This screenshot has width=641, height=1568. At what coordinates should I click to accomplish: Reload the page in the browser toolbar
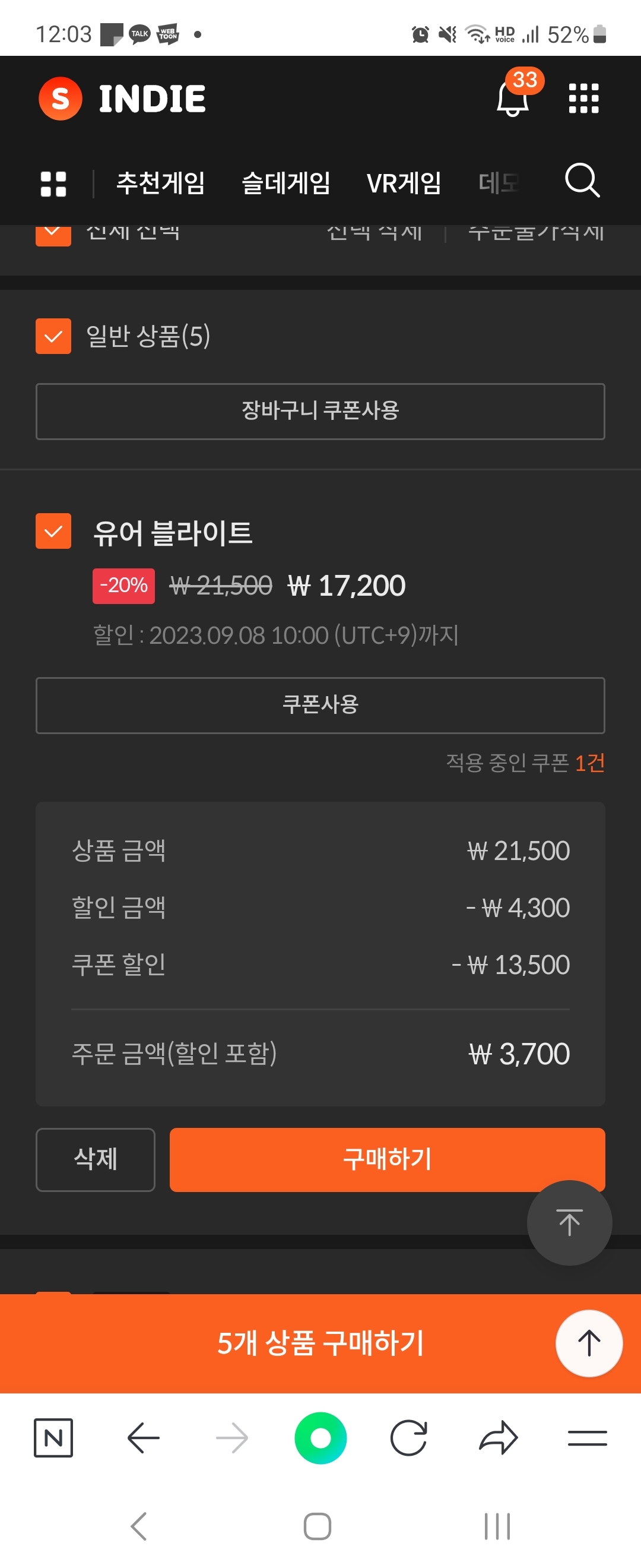[x=409, y=1438]
